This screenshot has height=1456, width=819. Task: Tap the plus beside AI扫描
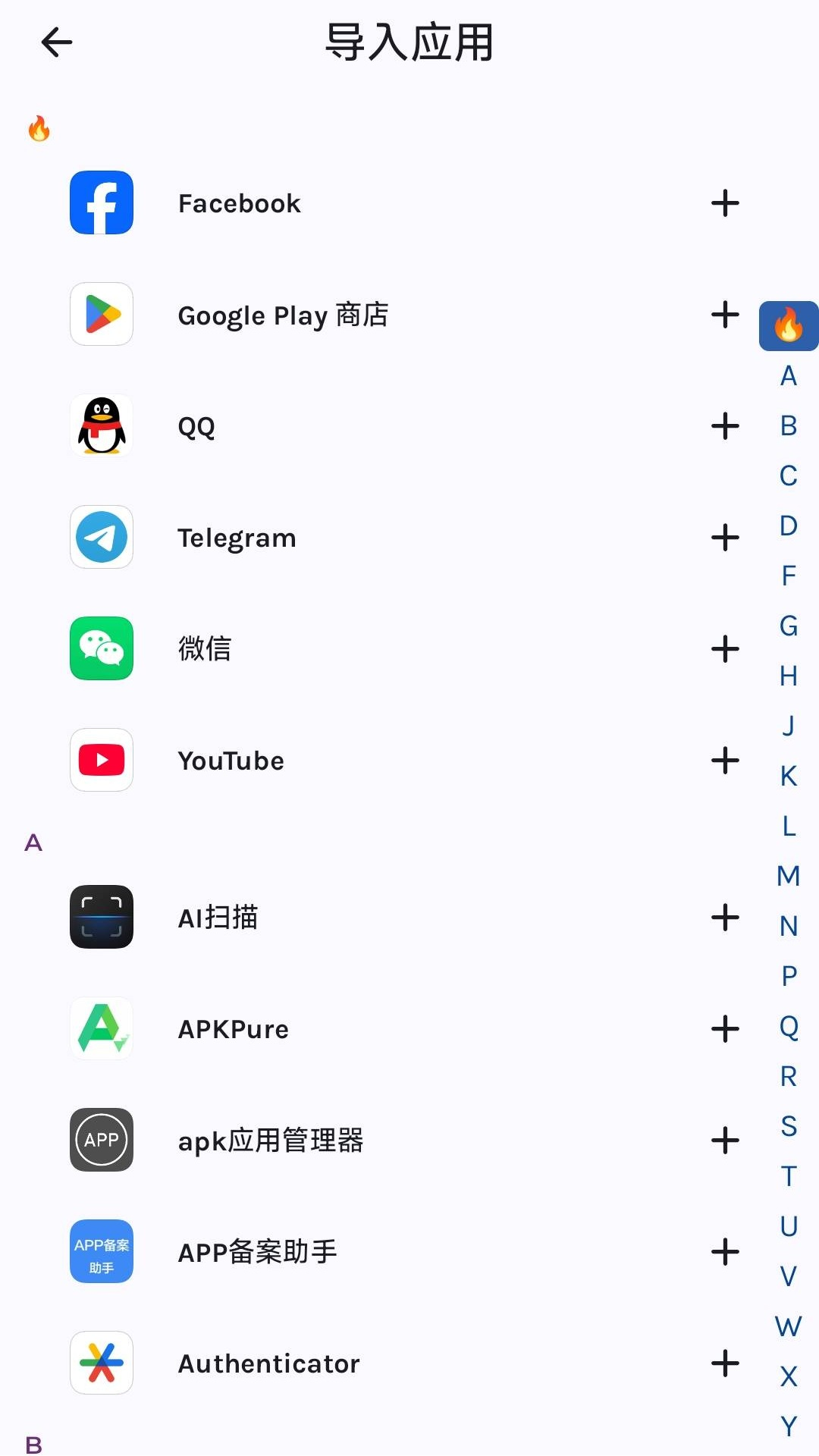725,918
